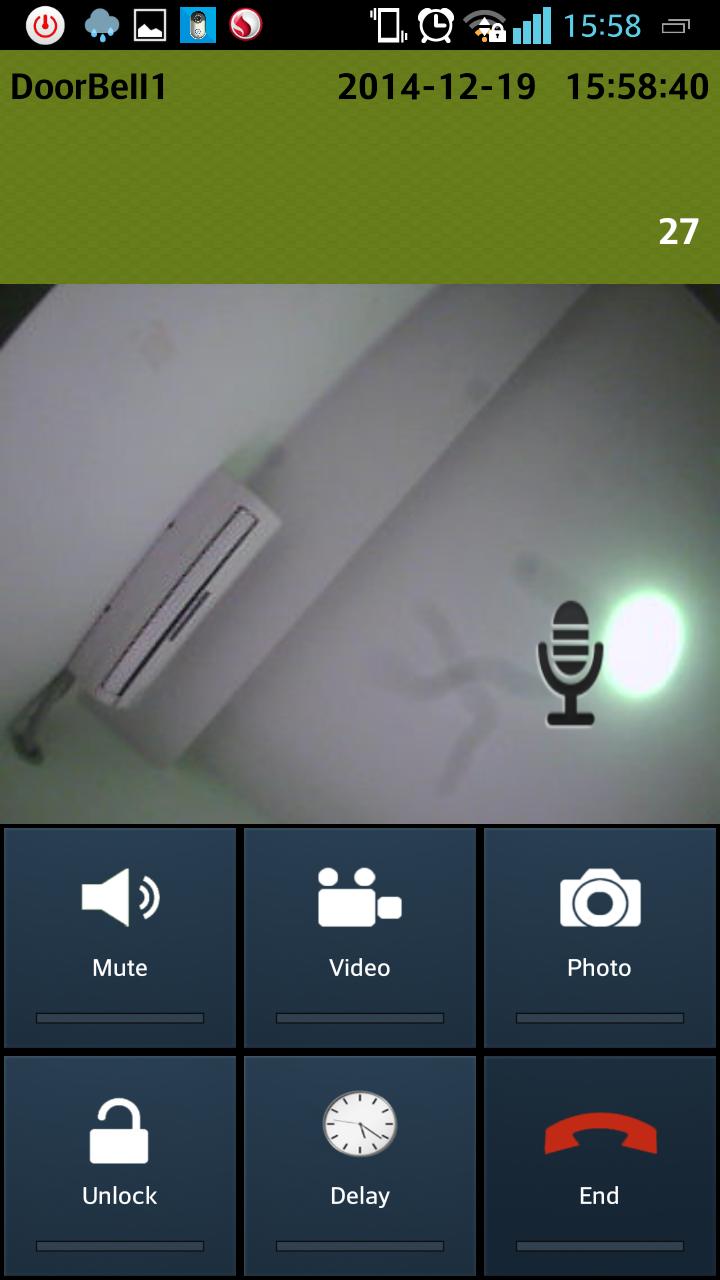Toggle the microphone icon on the video feed

pos(571,660)
